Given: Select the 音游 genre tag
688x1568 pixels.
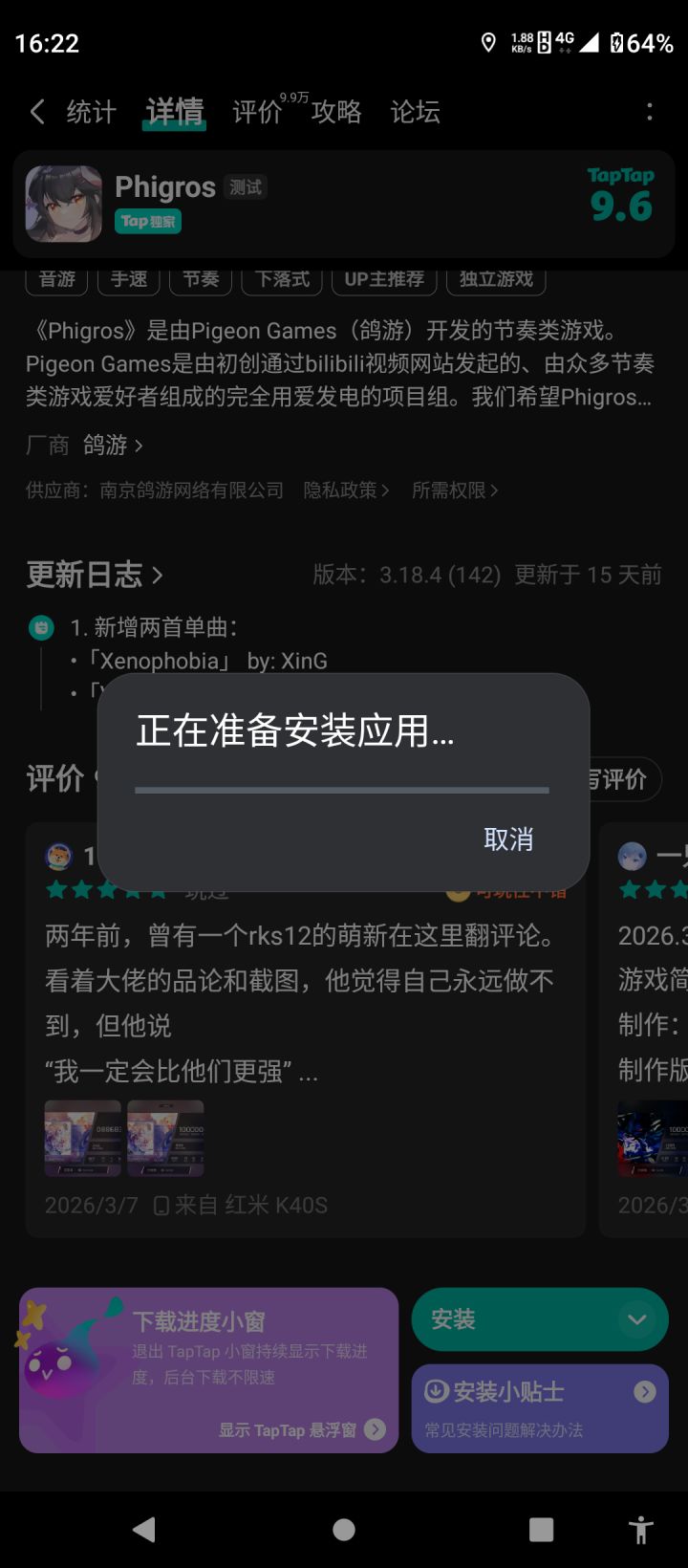Looking at the screenshot, I should click(x=55, y=279).
